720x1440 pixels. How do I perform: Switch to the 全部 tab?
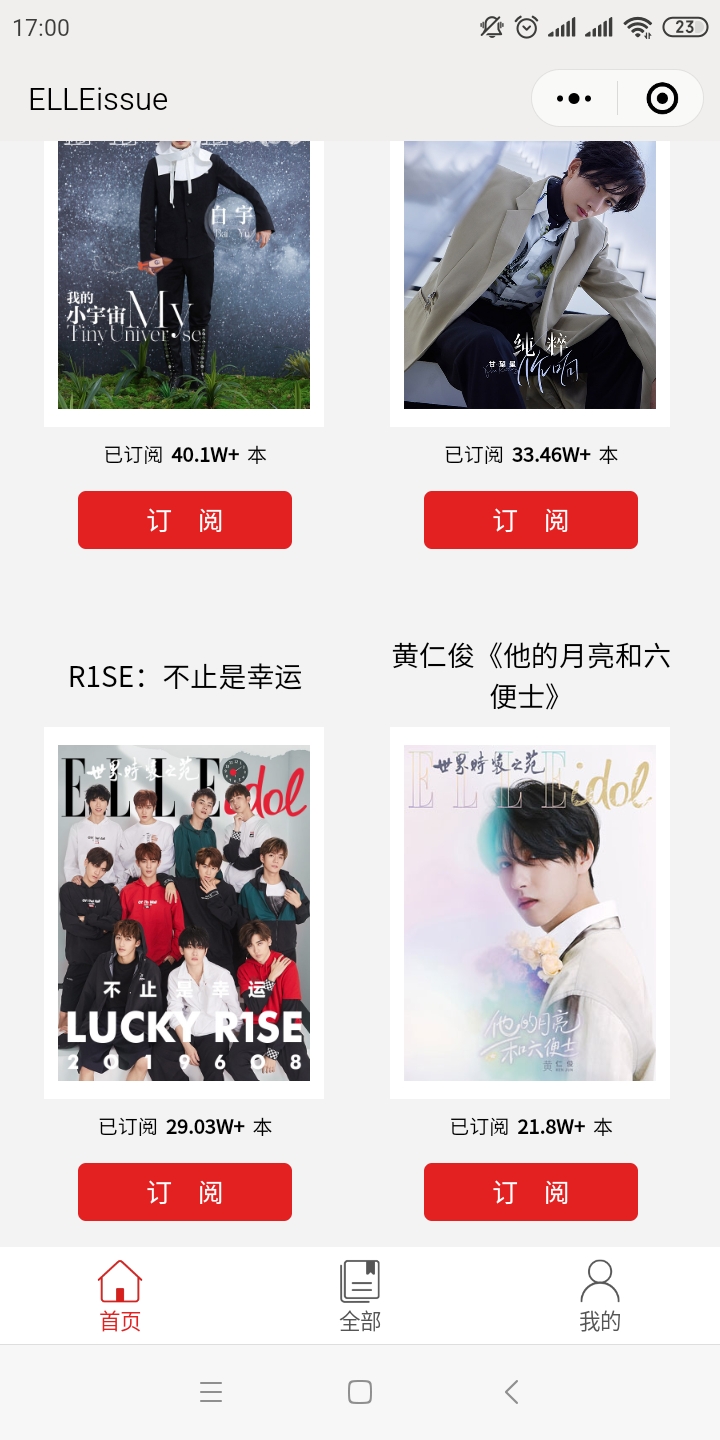(x=360, y=1295)
